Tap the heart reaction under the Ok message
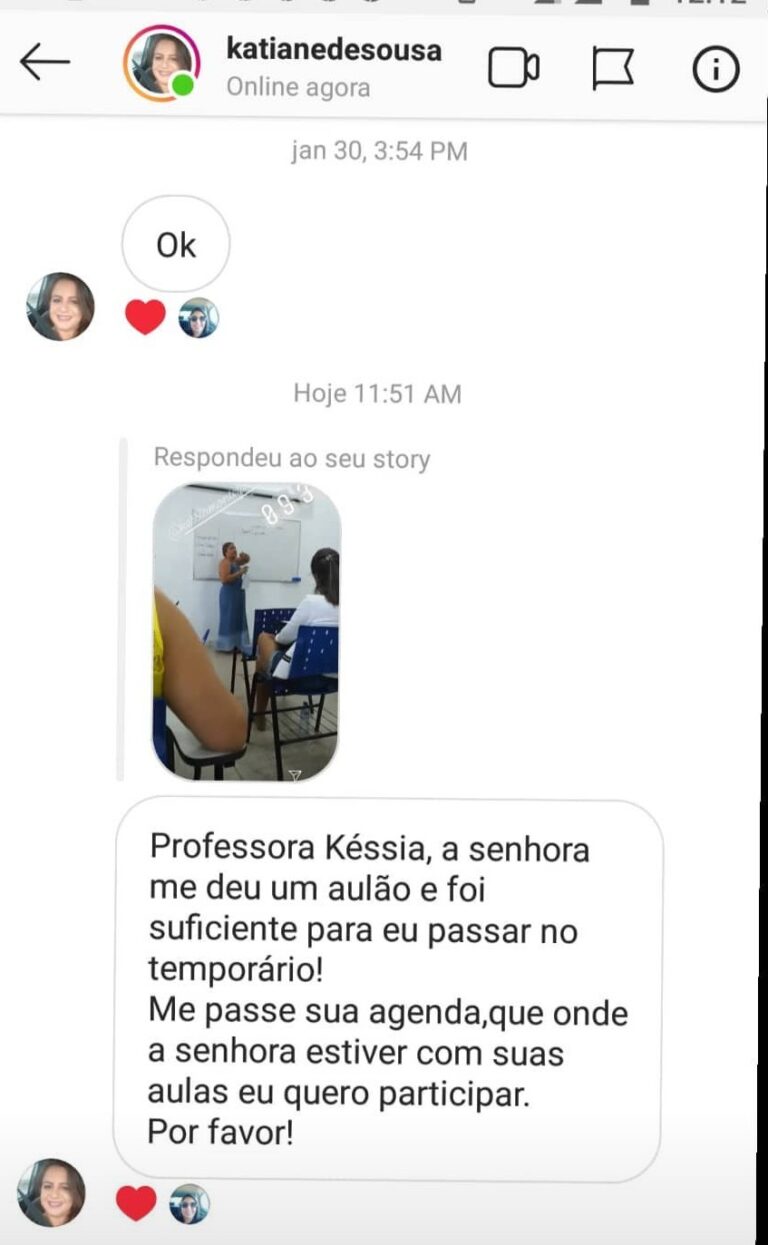 click(145, 318)
